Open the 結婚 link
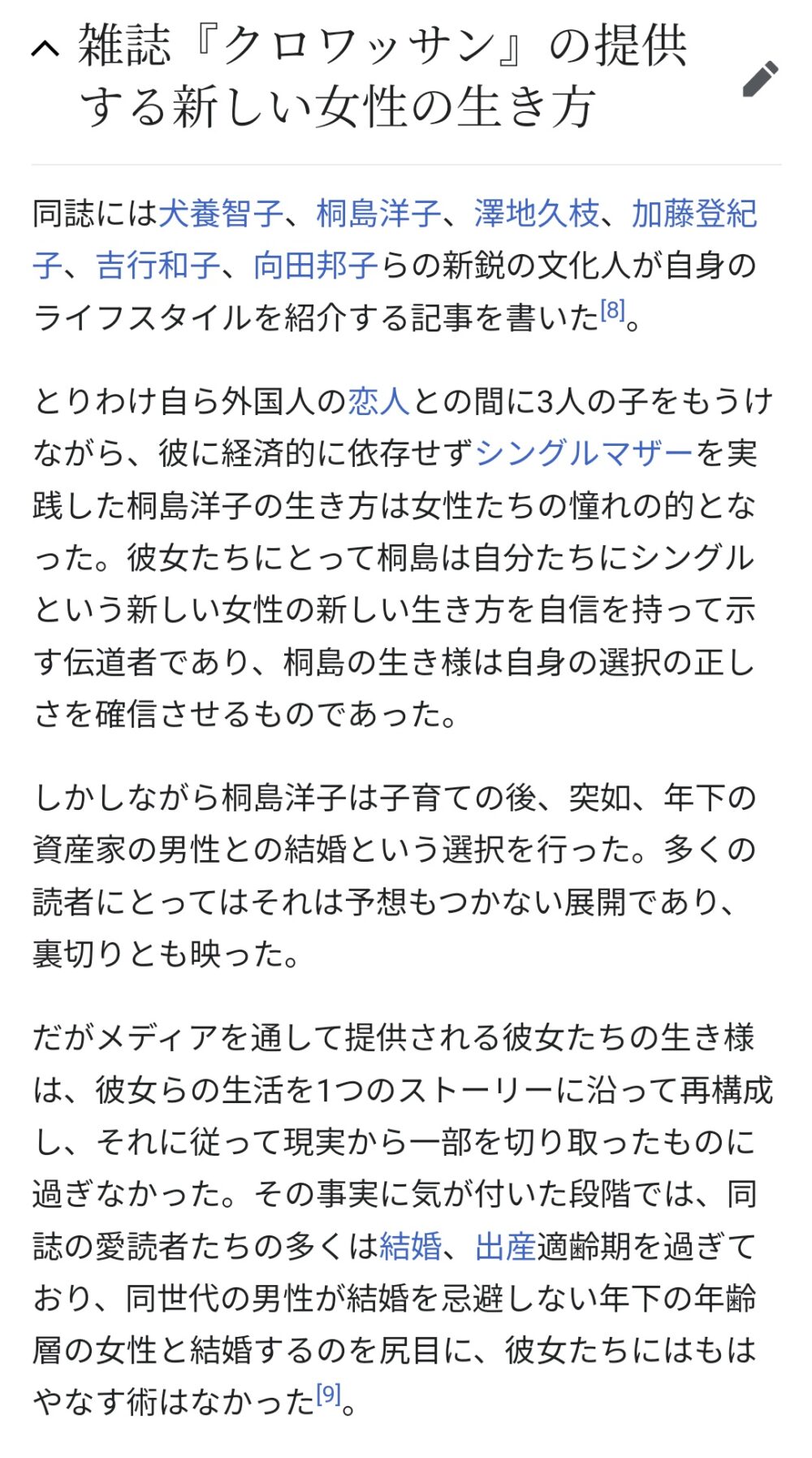The image size is (812, 1458). click(411, 1246)
